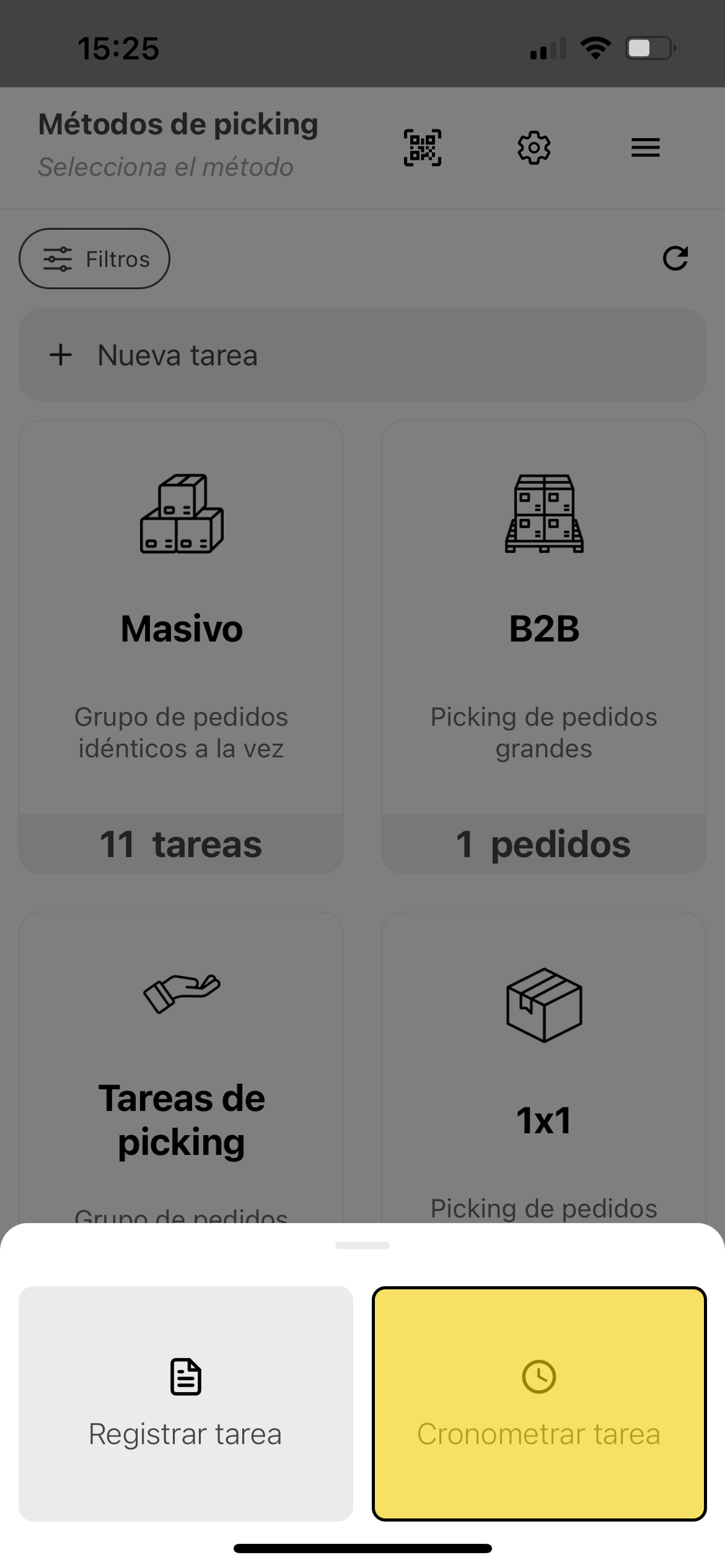Open the QR code scanner
The height and width of the screenshot is (1568, 725).
[423, 147]
